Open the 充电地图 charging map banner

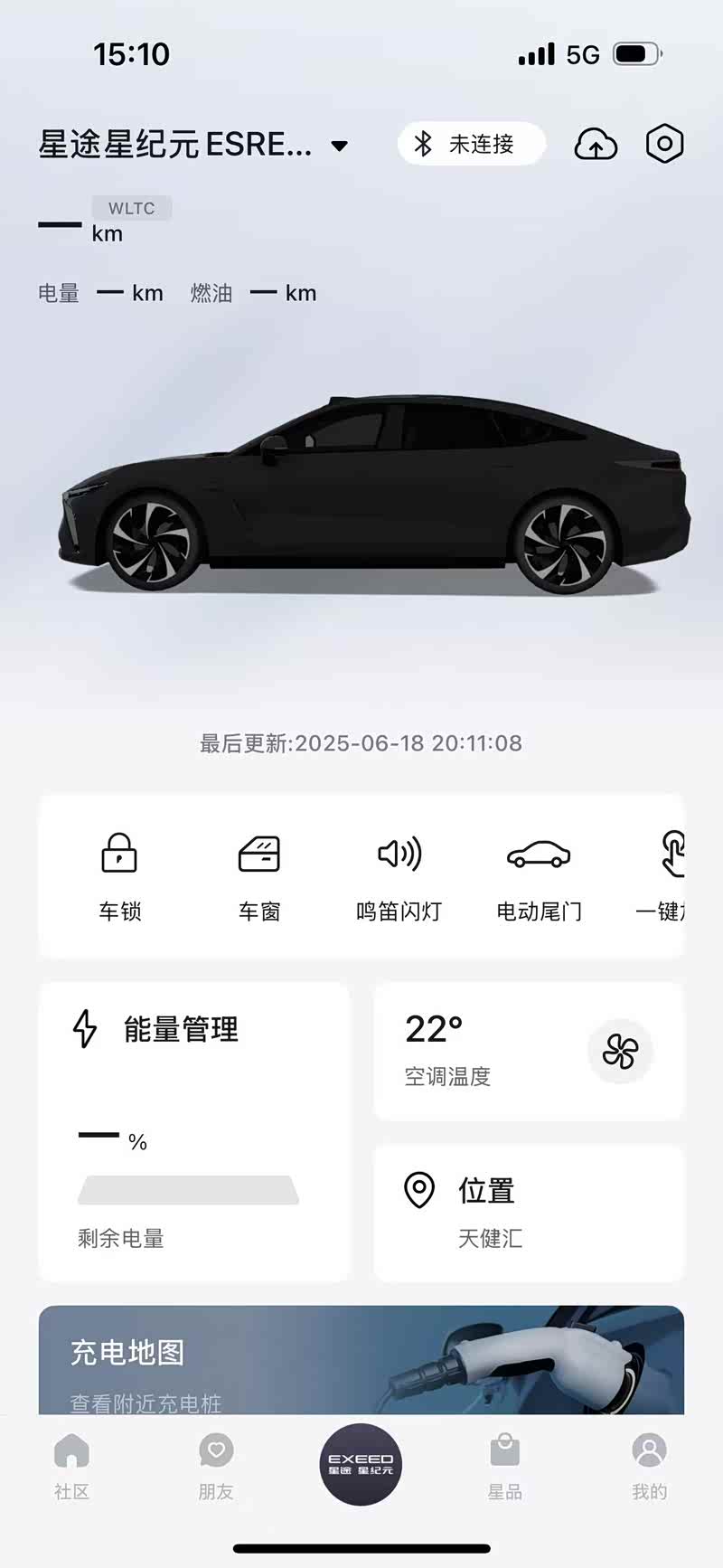pyautogui.click(x=361, y=1361)
